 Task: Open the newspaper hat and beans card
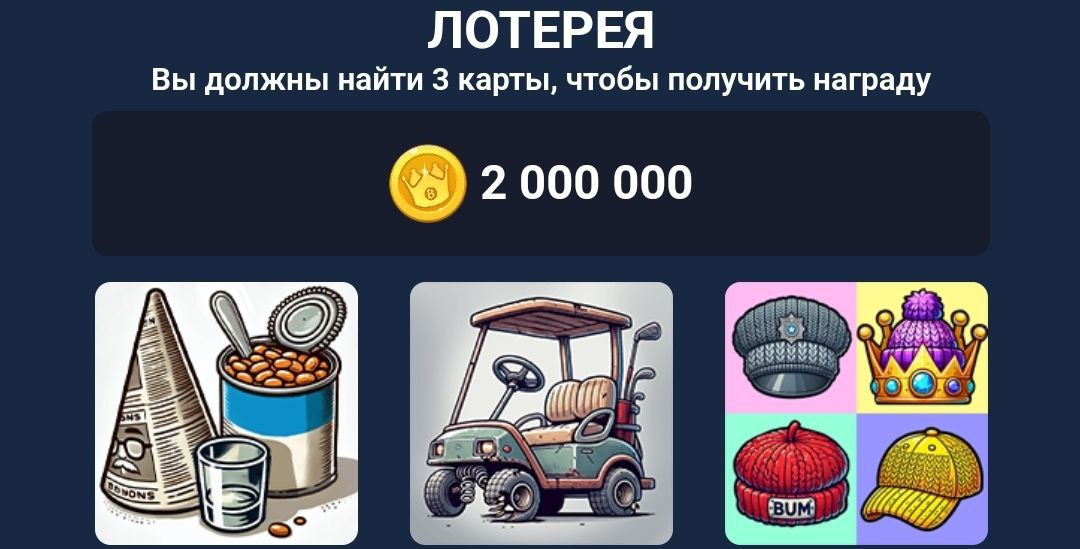(226, 413)
